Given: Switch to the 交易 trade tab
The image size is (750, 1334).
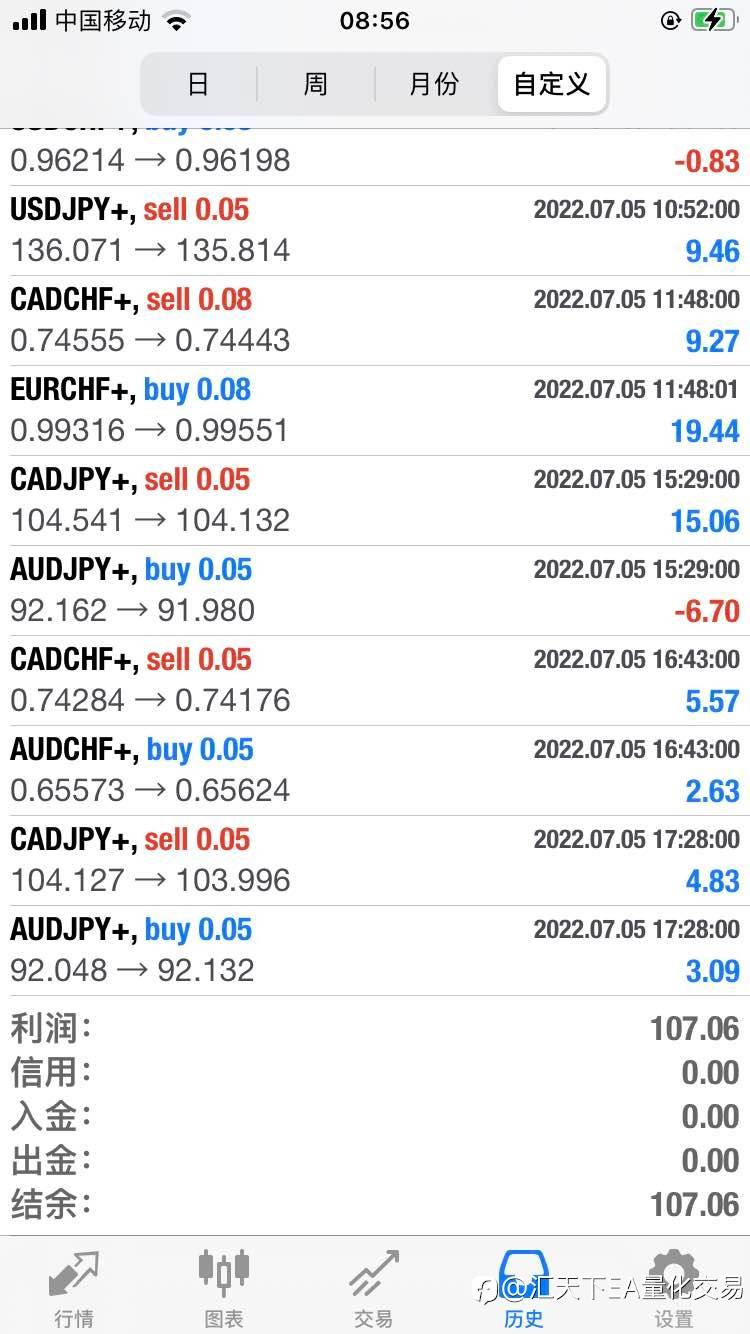Looking at the screenshot, I should [x=373, y=1288].
